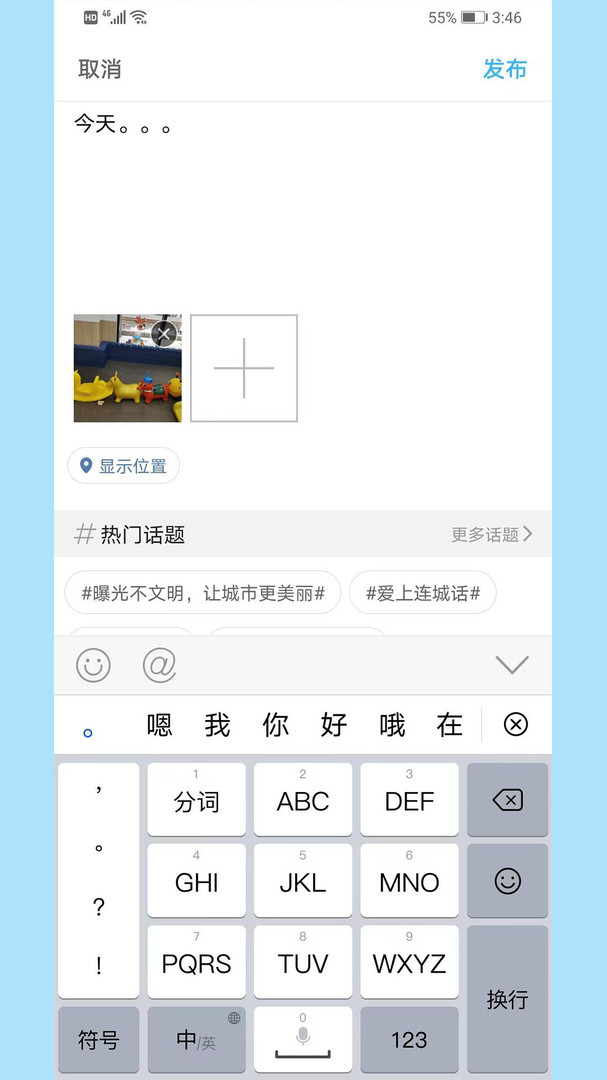Screen dimensions: 607x1080
Task: Open 更多话题 for more topics
Action: click(x=492, y=534)
